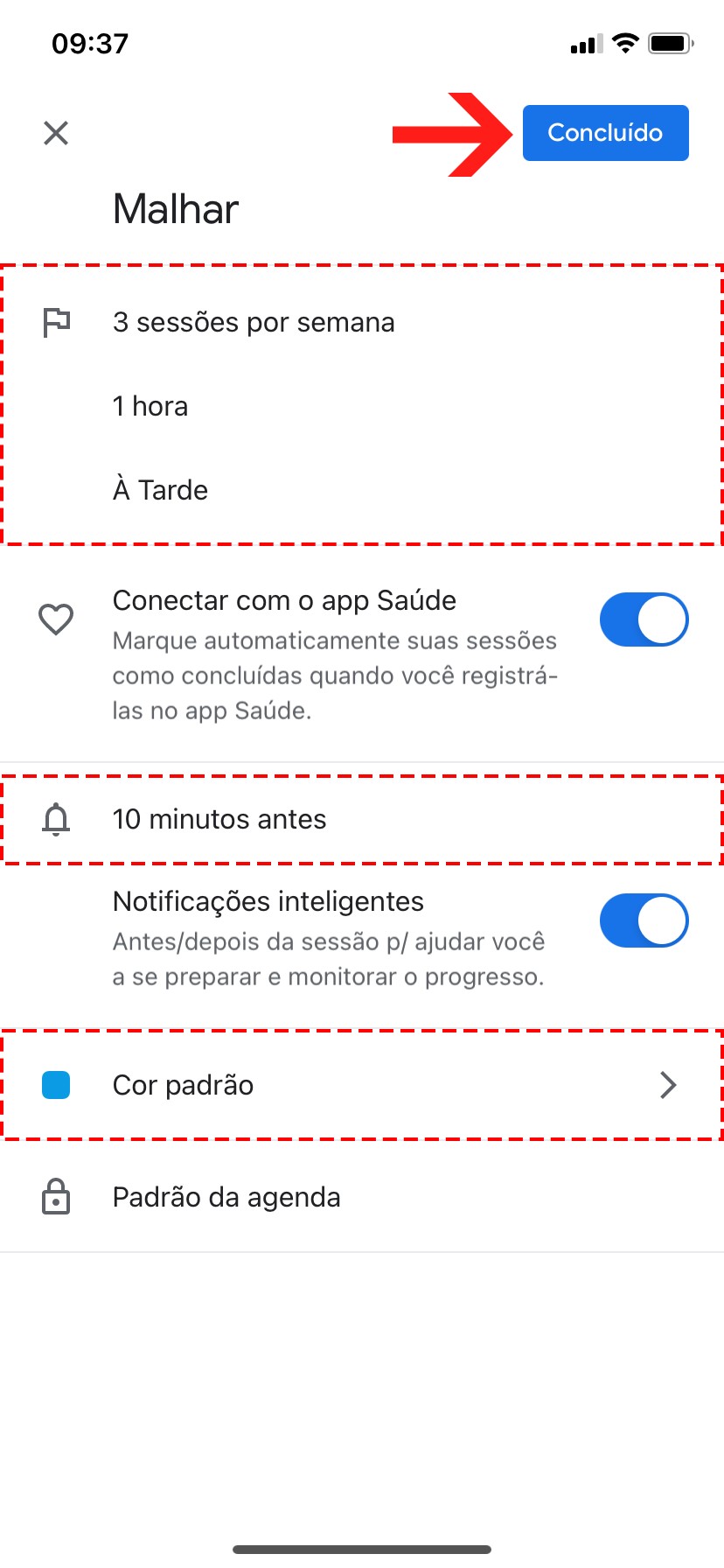The height and width of the screenshot is (1568, 724).
Task: Edit the 10 minutos antes reminder
Action: [x=219, y=820]
